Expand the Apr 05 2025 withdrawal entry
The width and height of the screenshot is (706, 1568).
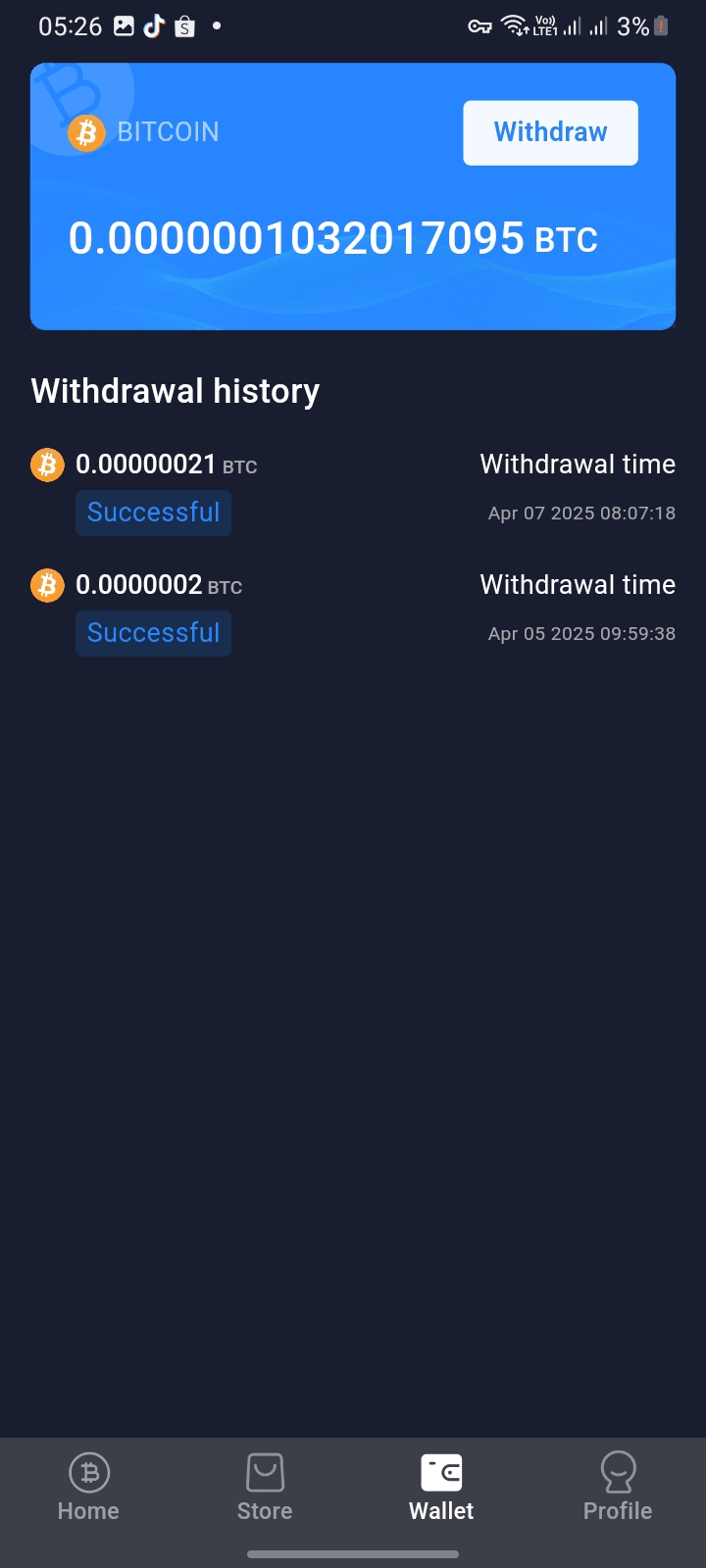(353, 608)
